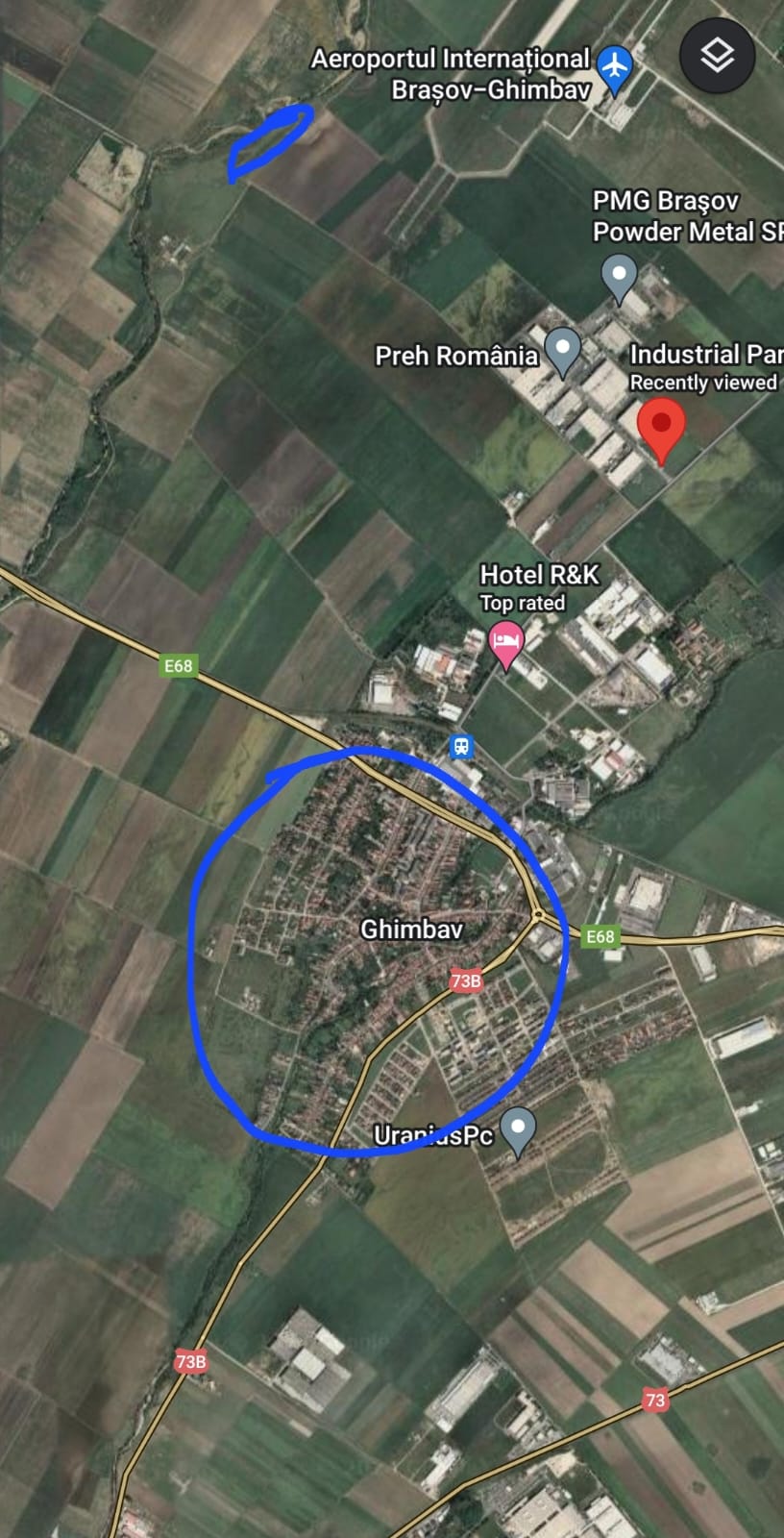The image size is (784, 1538).
Task: Open the map layers button
Action: tap(717, 56)
